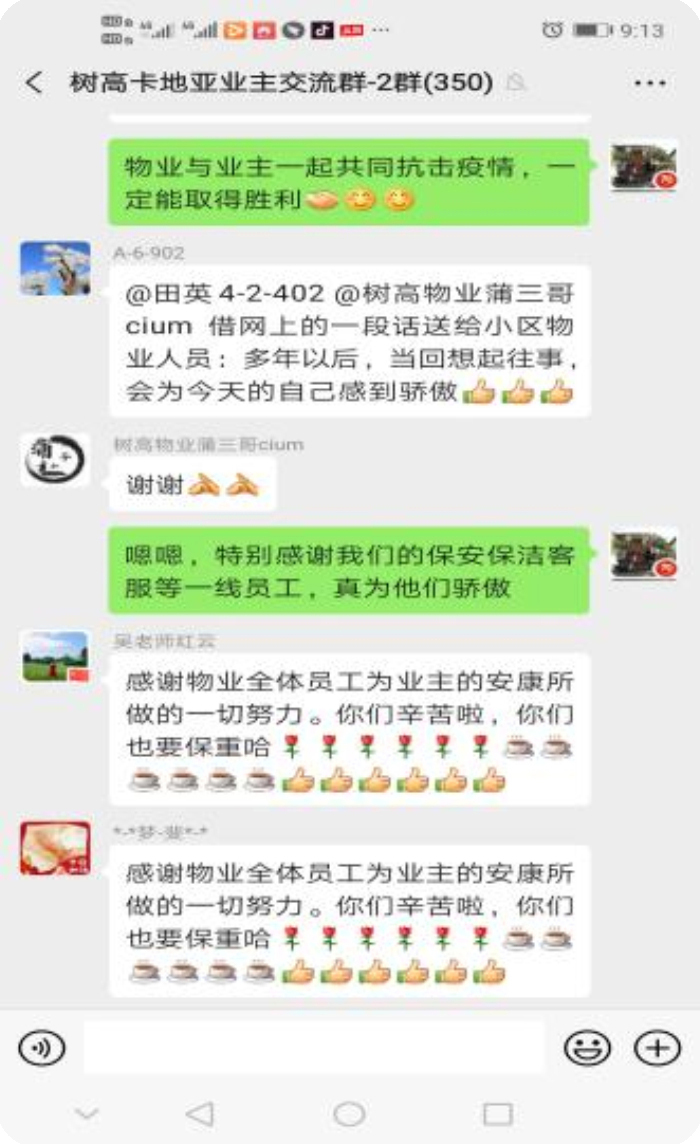The width and height of the screenshot is (700, 1144).
Task: Go back from the group chat
Action: pos(34,83)
